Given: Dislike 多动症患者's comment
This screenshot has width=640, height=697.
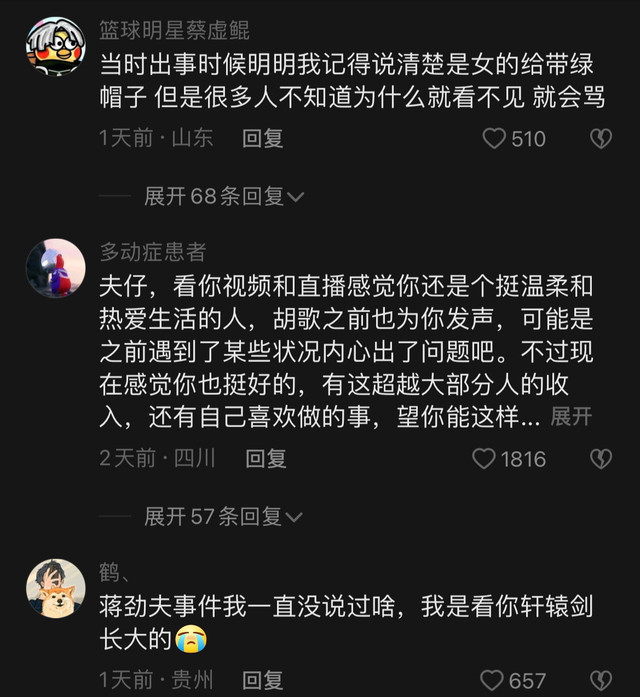Looking at the screenshot, I should point(600,459).
